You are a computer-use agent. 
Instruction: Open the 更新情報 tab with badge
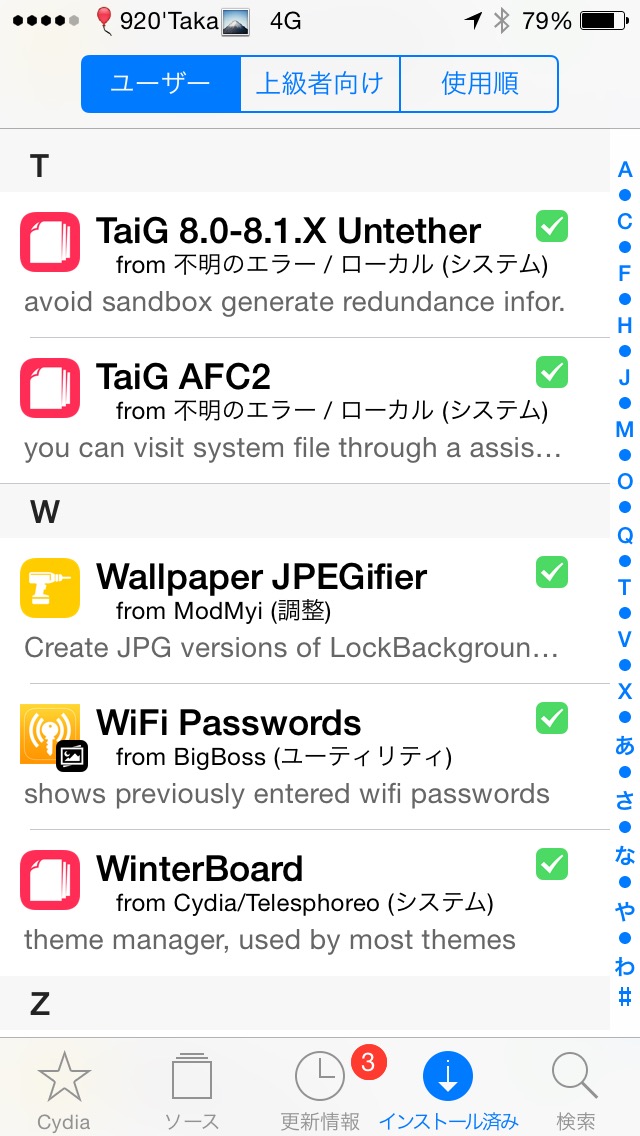[x=320, y=1088]
